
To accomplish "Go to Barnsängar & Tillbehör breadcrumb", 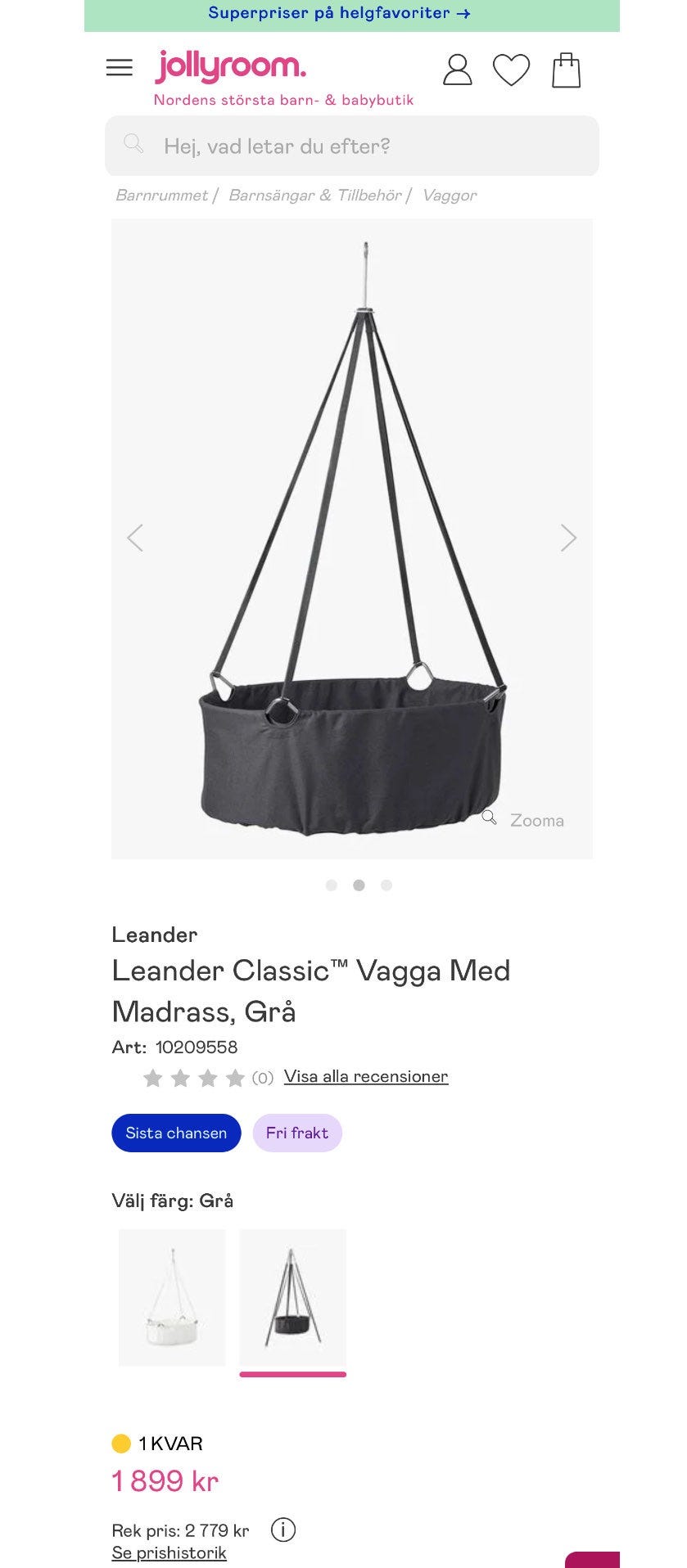I will (315, 196).
